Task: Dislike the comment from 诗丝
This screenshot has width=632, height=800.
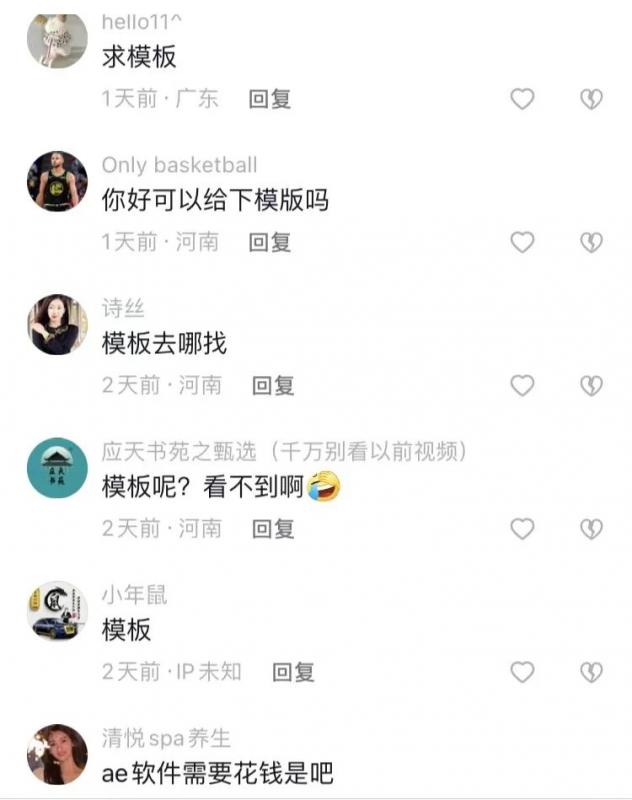Action: coord(592,385)
